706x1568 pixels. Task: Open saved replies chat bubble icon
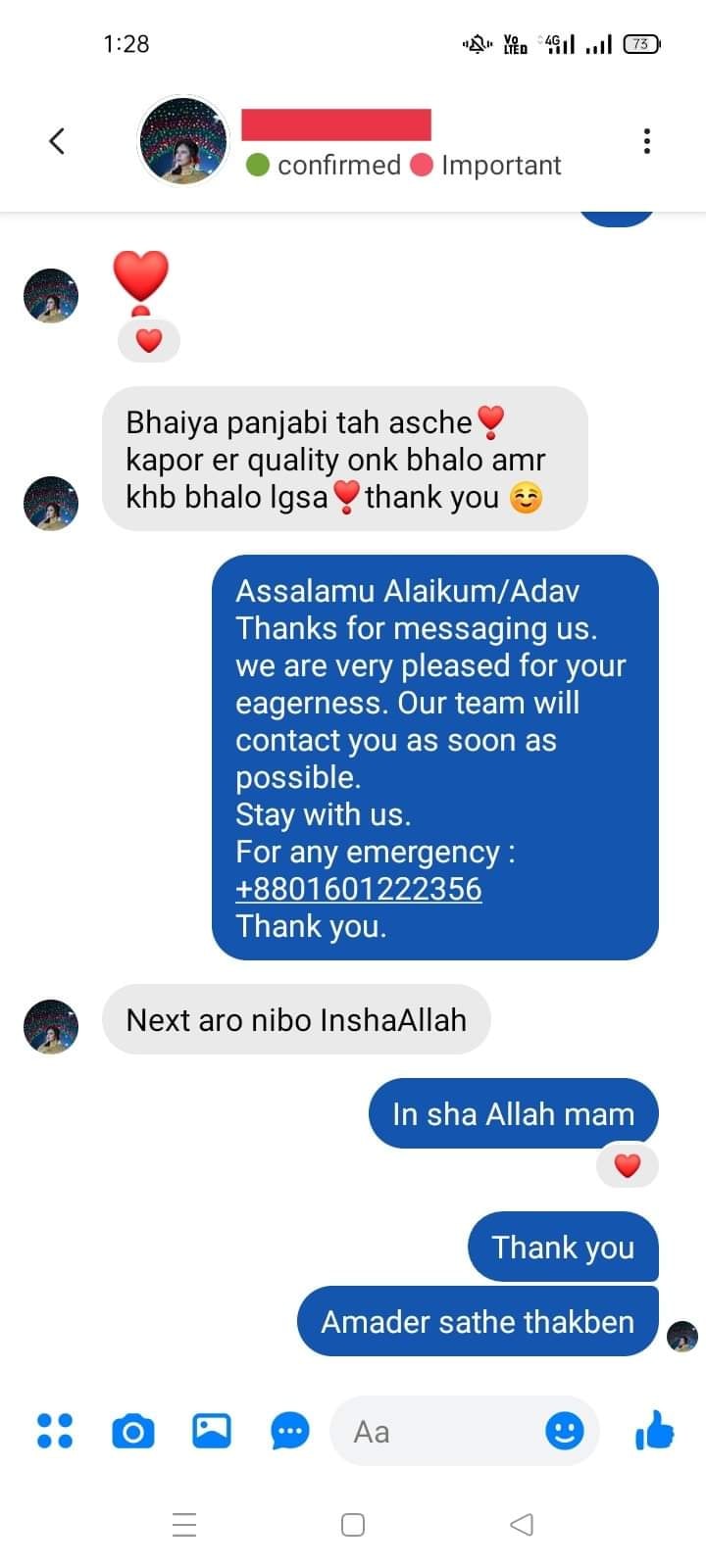click(289, 1432)
